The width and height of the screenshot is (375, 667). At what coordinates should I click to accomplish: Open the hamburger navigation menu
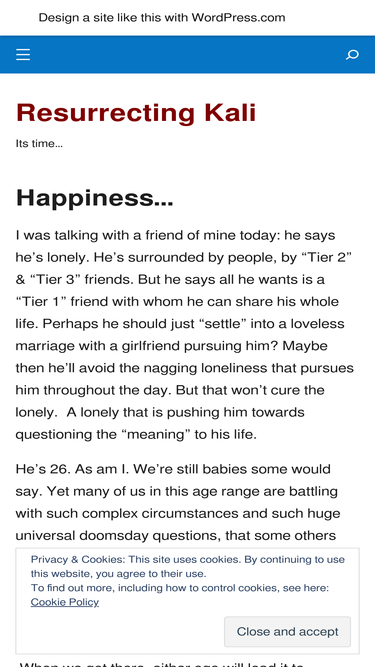point(23,54)
